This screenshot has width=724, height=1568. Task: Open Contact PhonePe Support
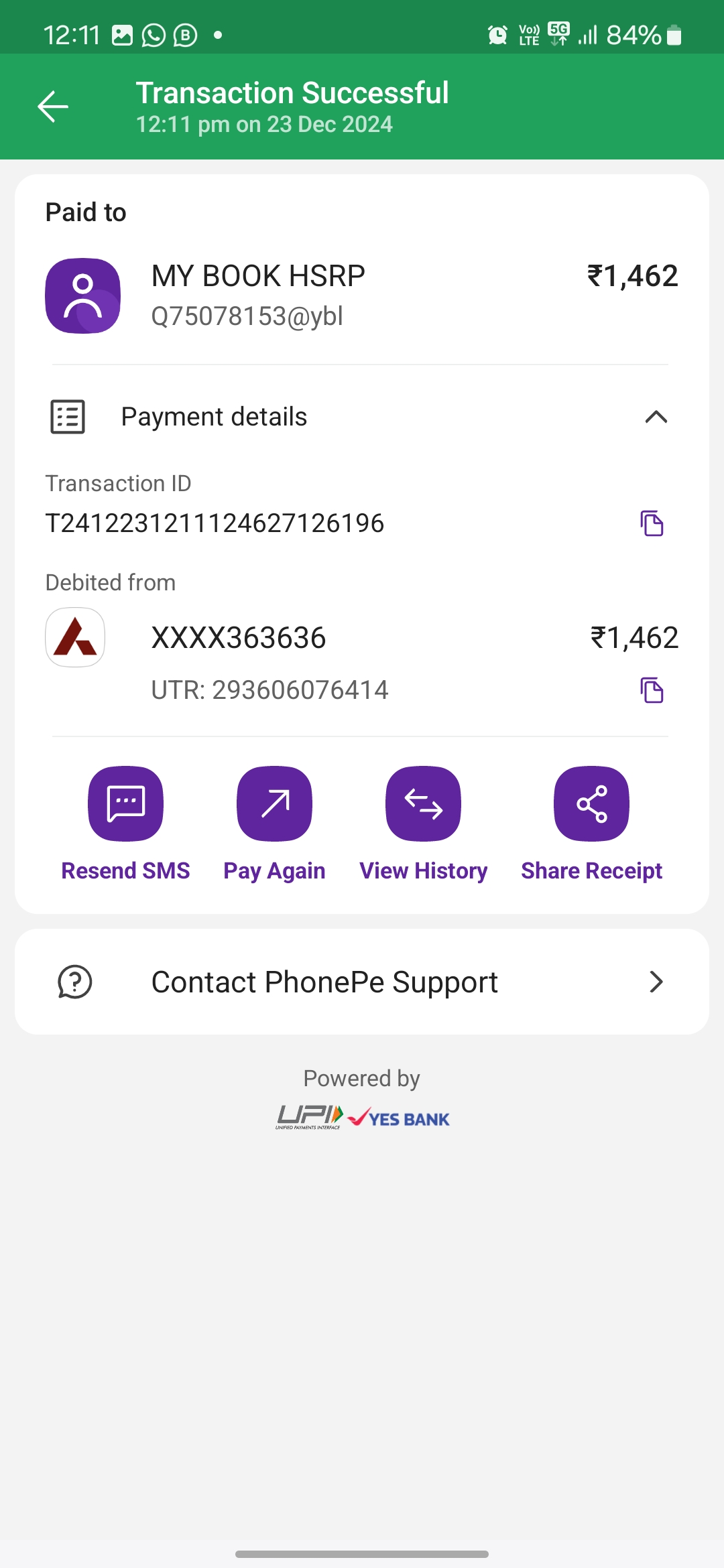point(362,982)
